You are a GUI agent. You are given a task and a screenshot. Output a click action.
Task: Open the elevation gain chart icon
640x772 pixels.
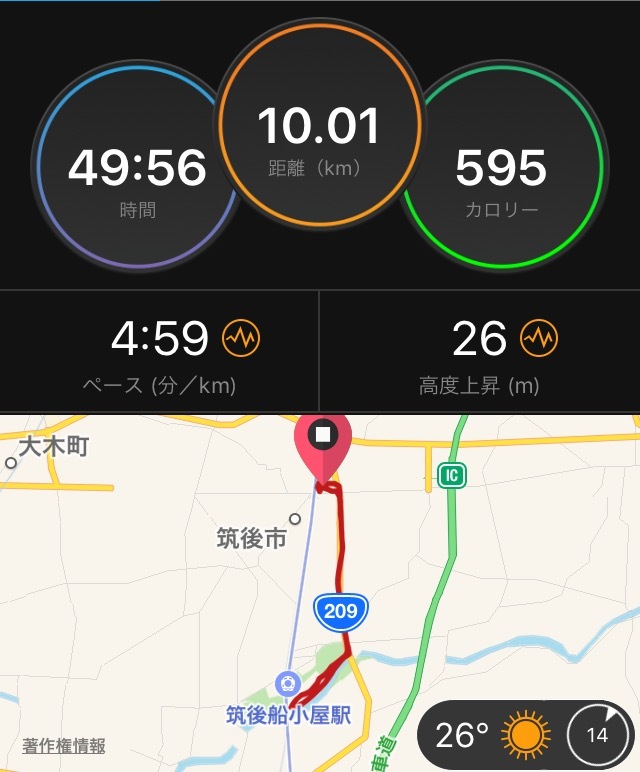[x=539, y=338]
